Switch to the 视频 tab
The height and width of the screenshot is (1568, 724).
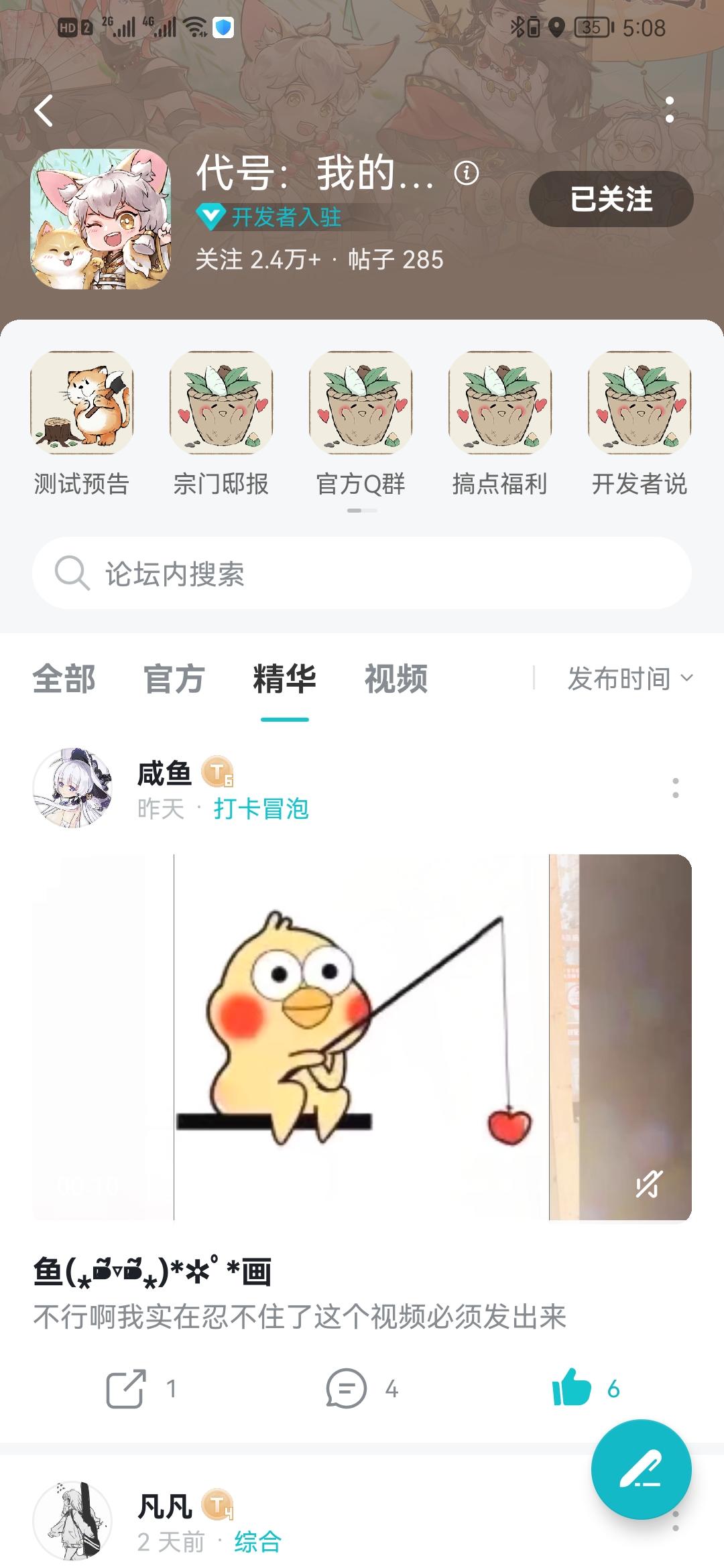395,679
